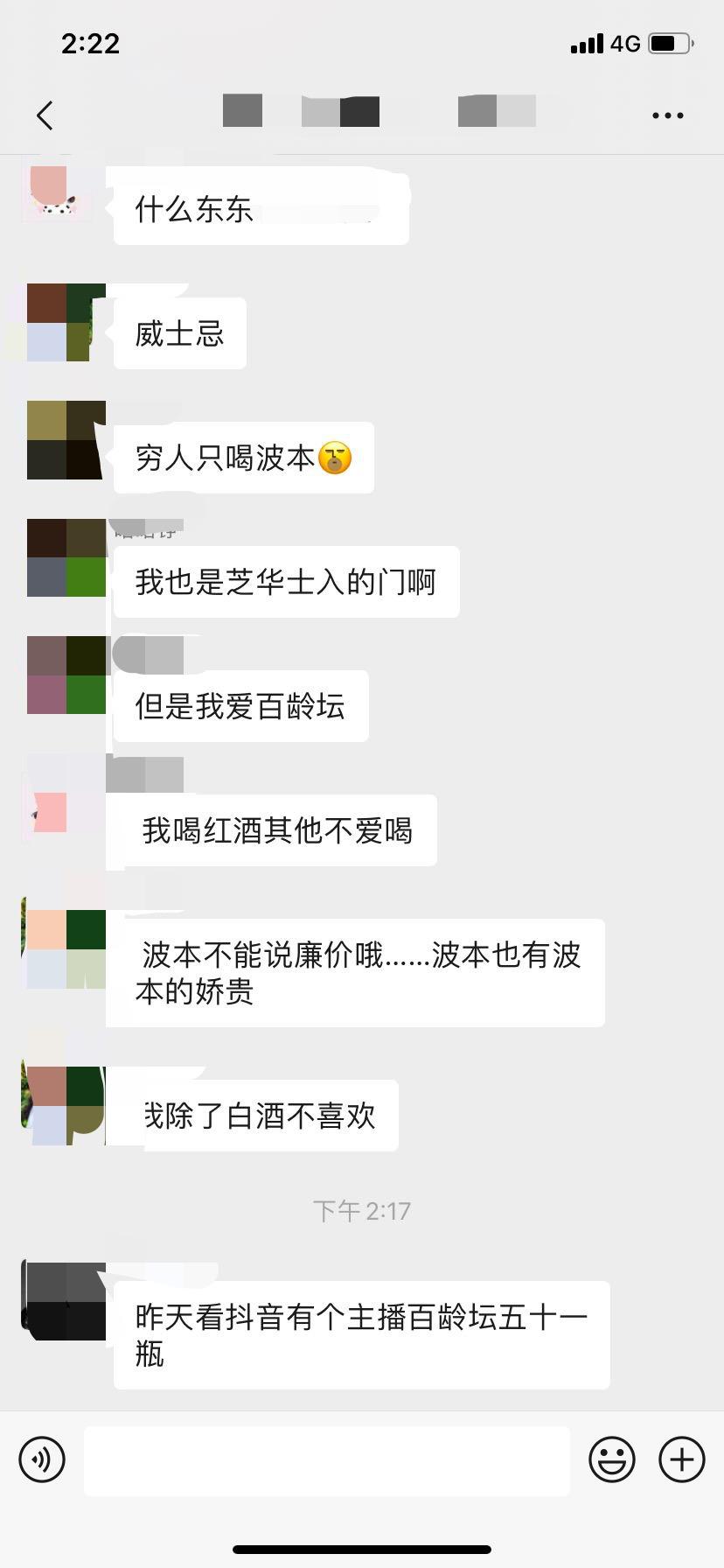724x1568 pixels.
Task: Open avatar next to 但是我爱百龄坛
Action: point(66,675)
